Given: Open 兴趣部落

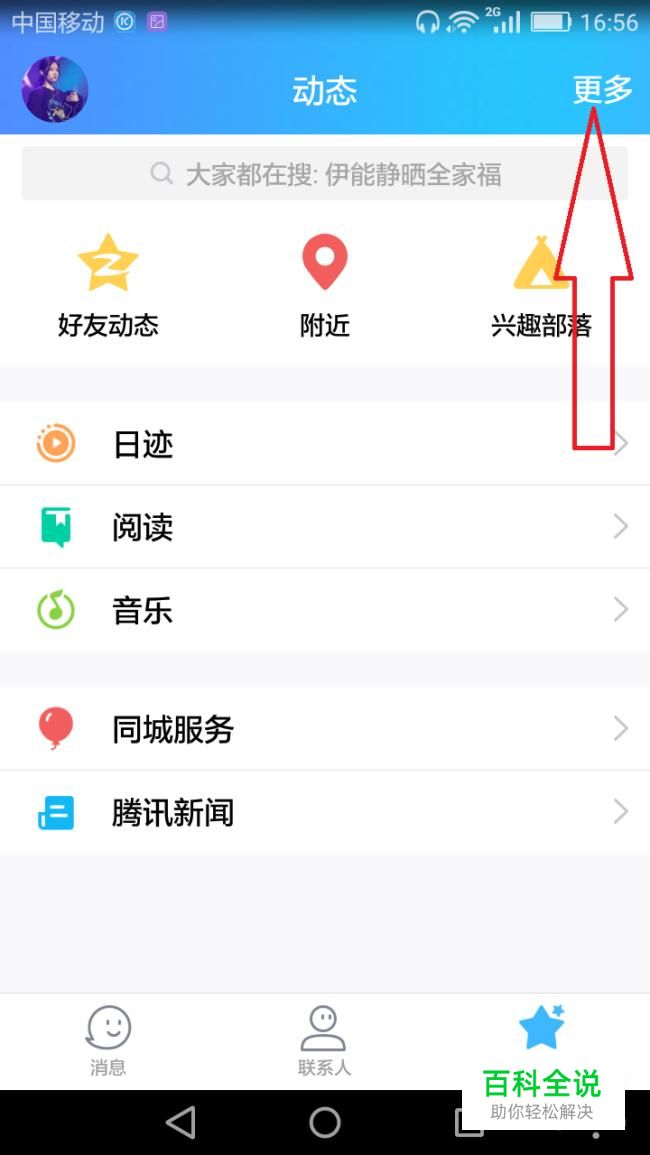Looking at the screenshot, I should [x=542, y=285].
